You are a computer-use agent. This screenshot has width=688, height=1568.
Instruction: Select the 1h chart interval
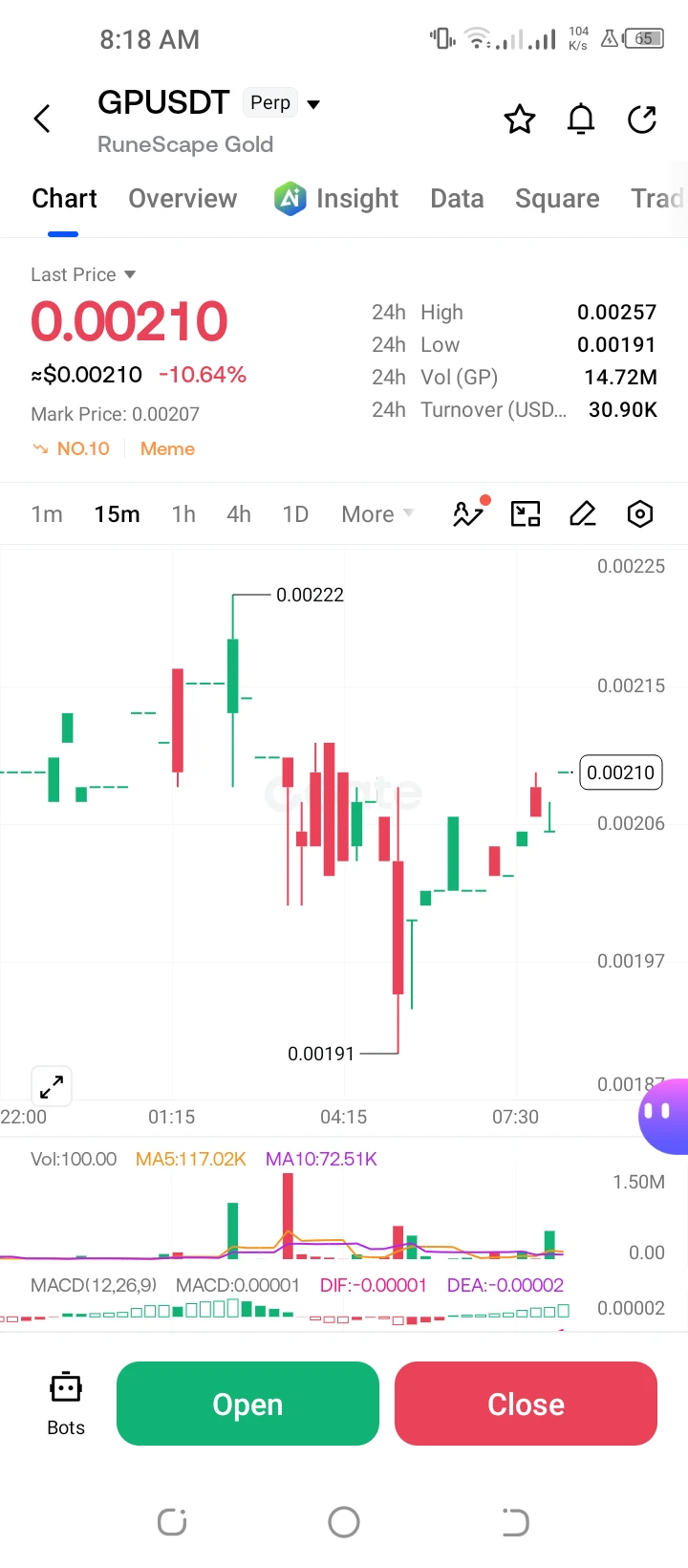click(183, 514)
